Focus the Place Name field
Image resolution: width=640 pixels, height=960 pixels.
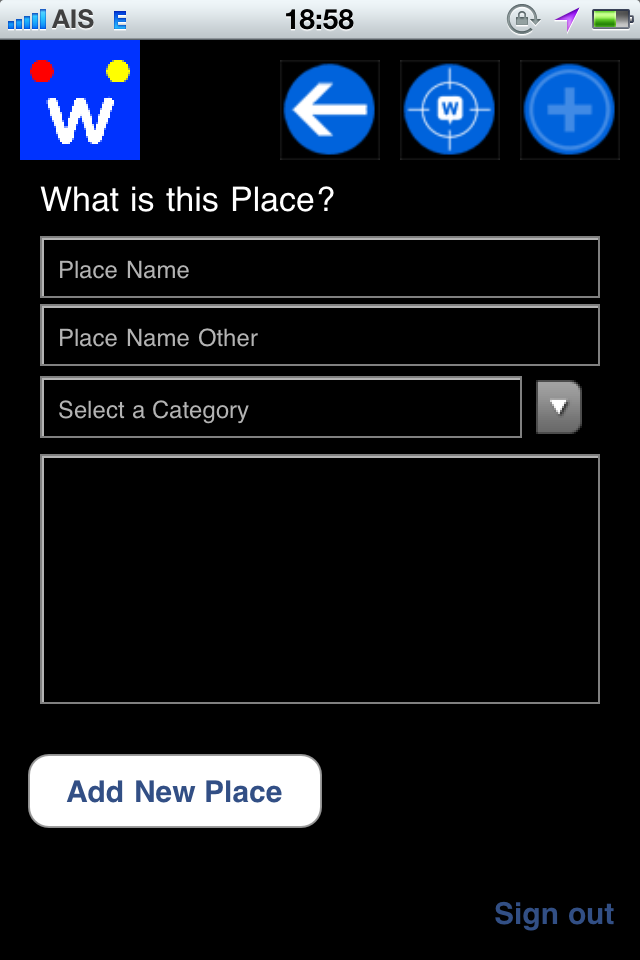pyautogui.click(x=320, y=268)
